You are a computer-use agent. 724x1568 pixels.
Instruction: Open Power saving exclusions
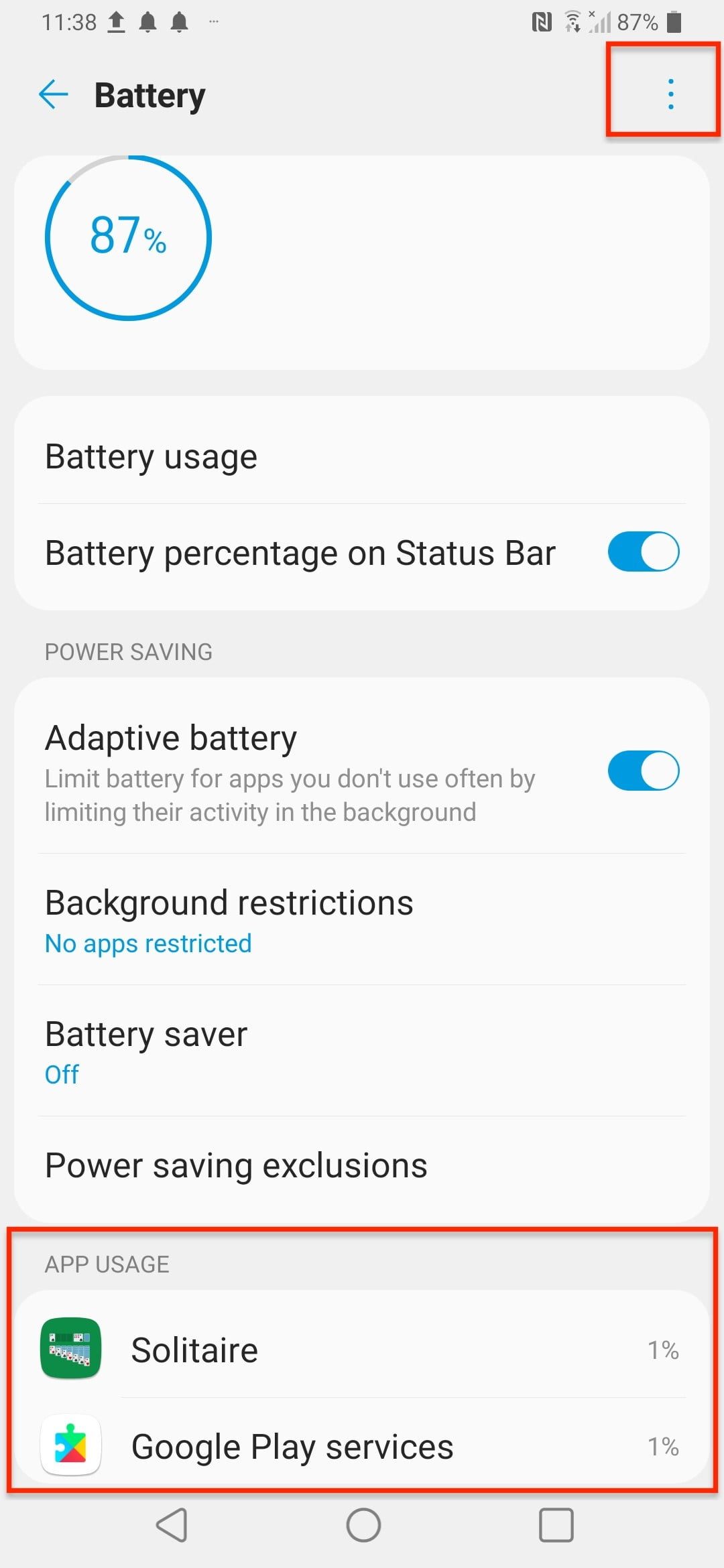tap(362, 1166)
